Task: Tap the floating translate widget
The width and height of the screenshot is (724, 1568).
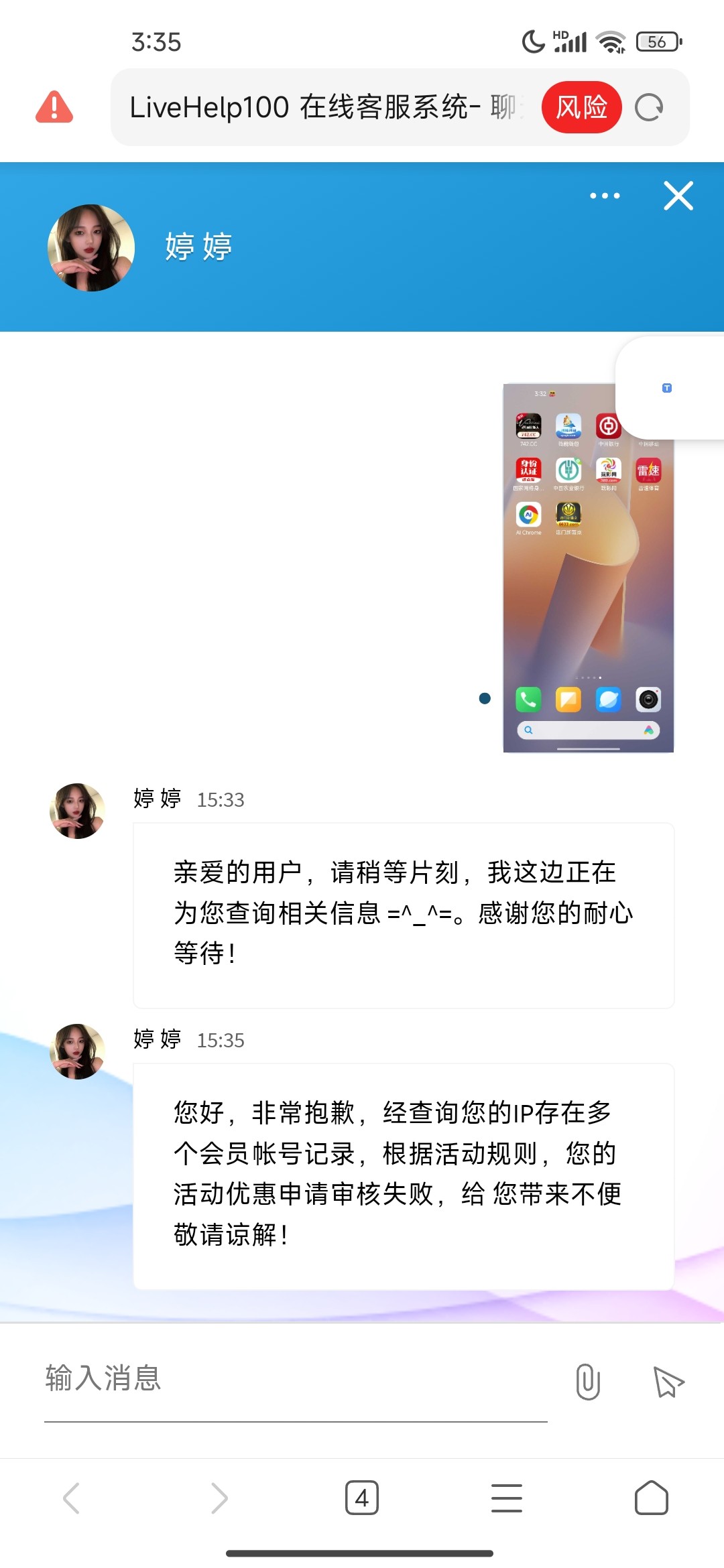Action: [x=667, y=388]
